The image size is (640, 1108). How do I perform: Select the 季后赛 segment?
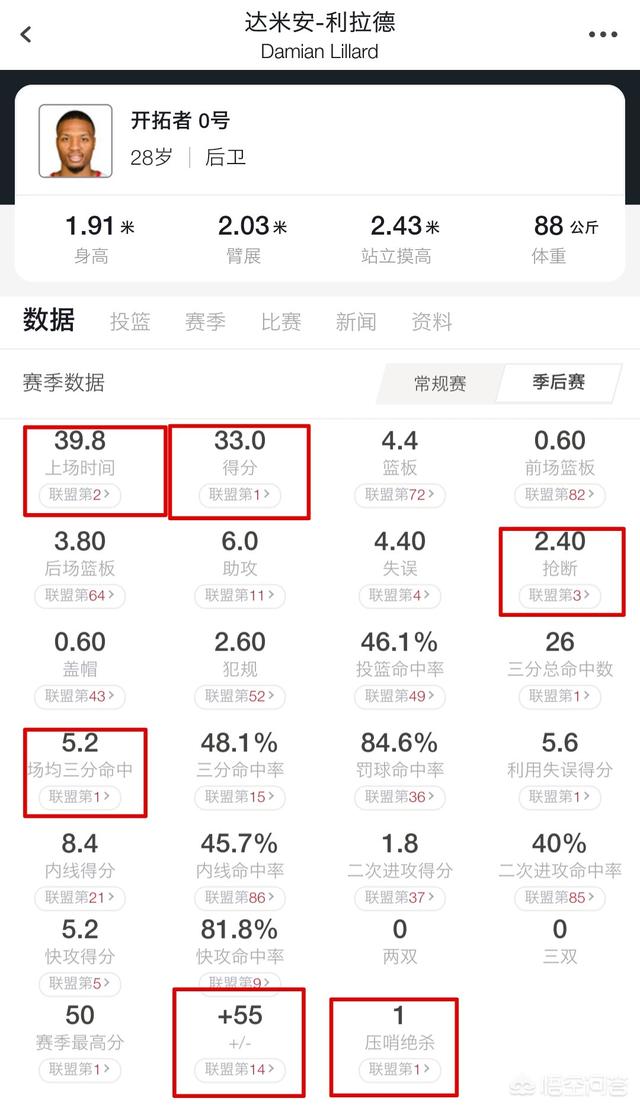pos(559,382)
